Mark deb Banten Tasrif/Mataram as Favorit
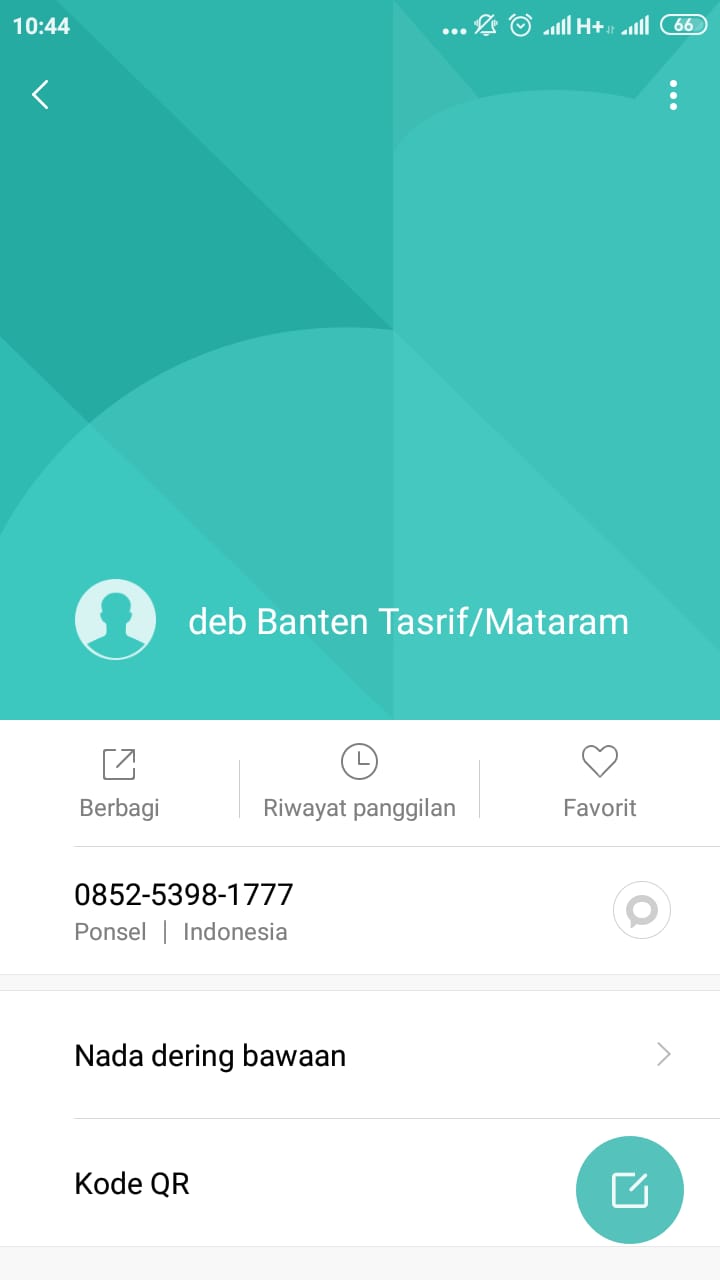 599,780
